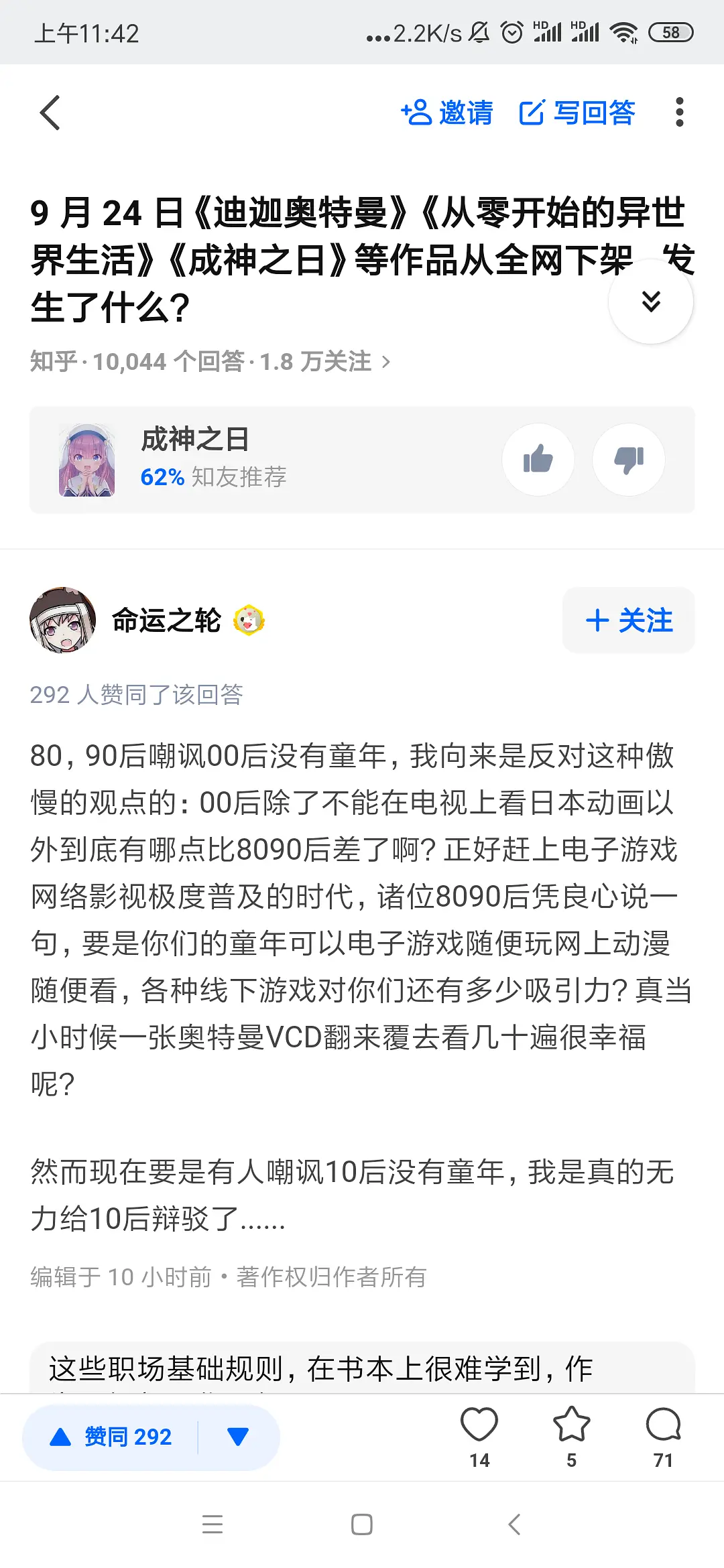Open the three-dot overflow menu
The height and width of the screenshot is (1568, 724).
679,113
